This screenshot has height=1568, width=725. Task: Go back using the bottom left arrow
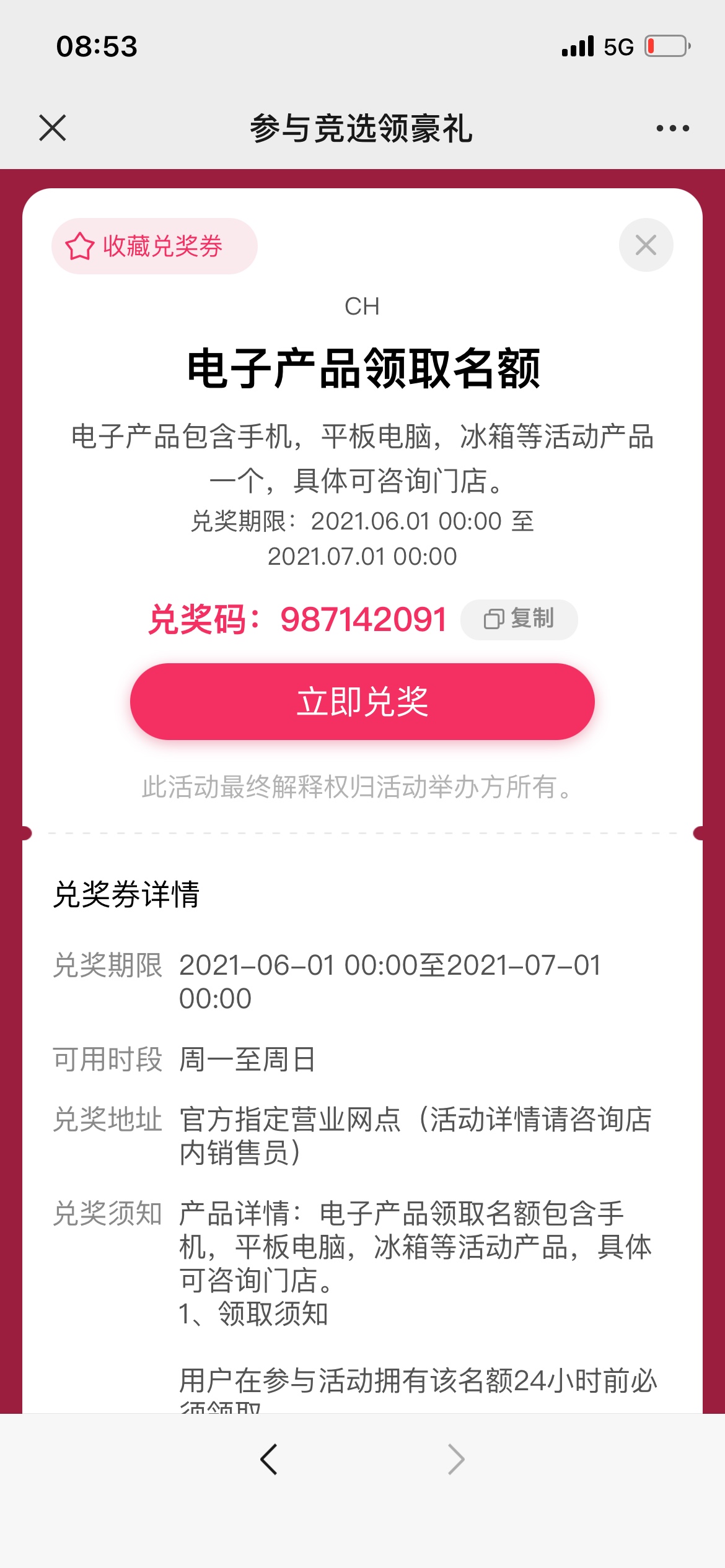pos(269,1460)
